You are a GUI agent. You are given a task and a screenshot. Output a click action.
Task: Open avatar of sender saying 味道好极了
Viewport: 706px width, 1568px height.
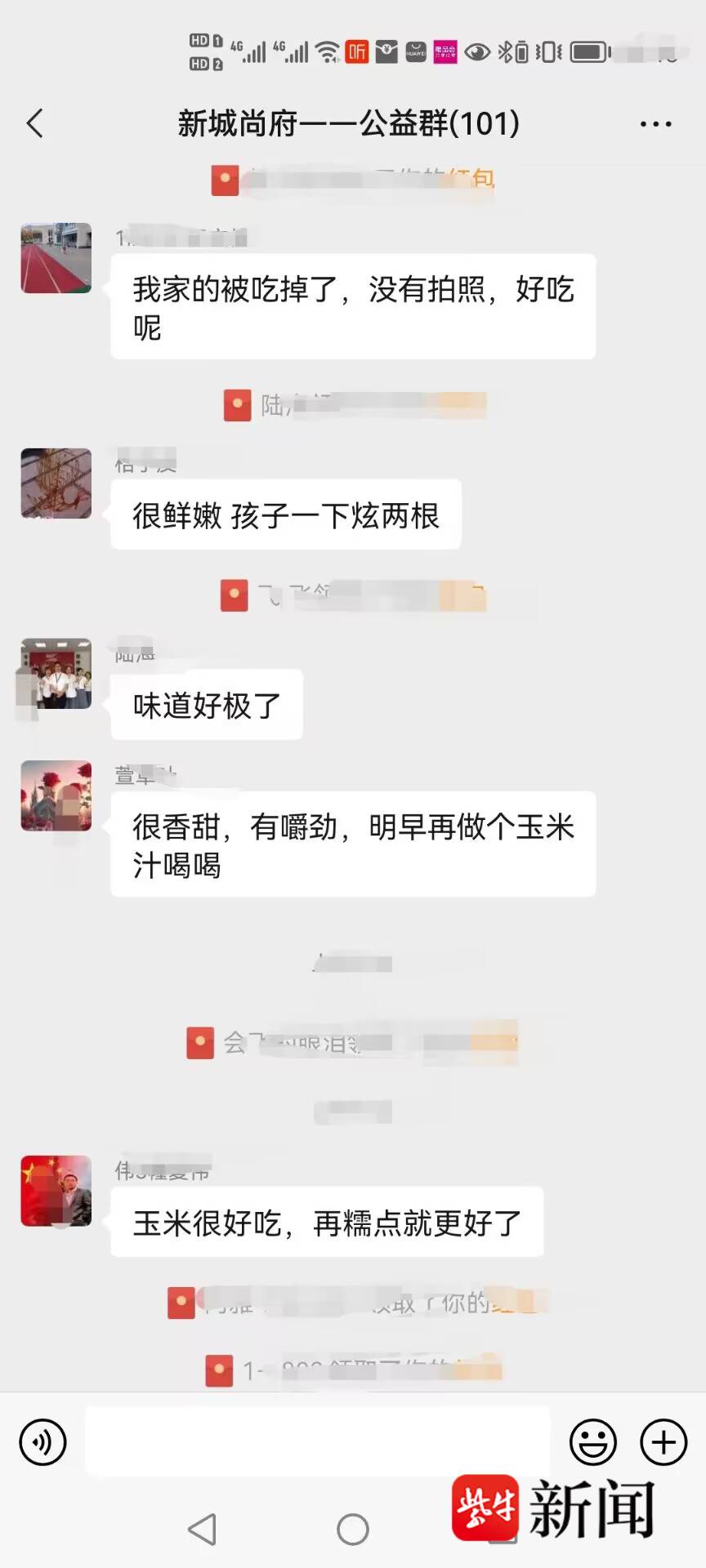56,674
